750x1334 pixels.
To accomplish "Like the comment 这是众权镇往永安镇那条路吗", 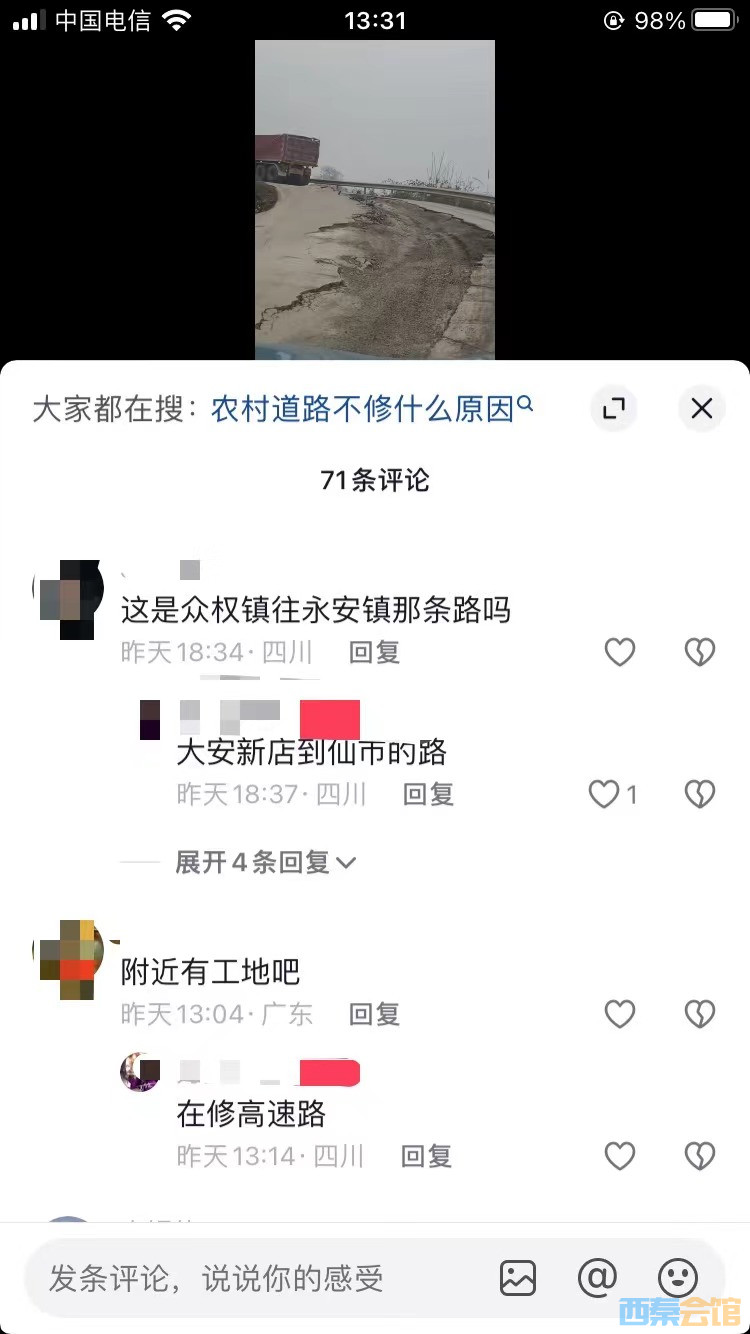I will point(620,652).
